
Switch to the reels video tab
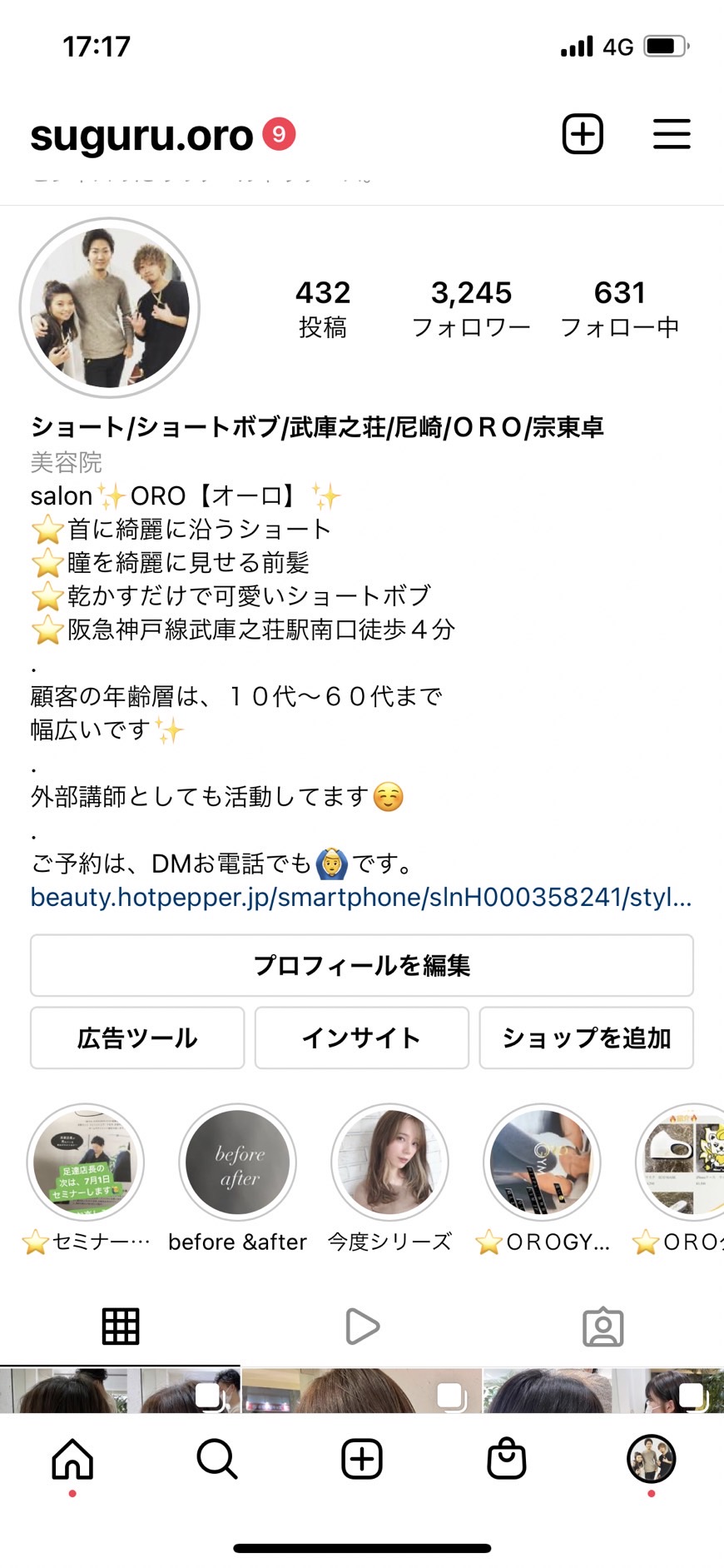coord(362,1327)
